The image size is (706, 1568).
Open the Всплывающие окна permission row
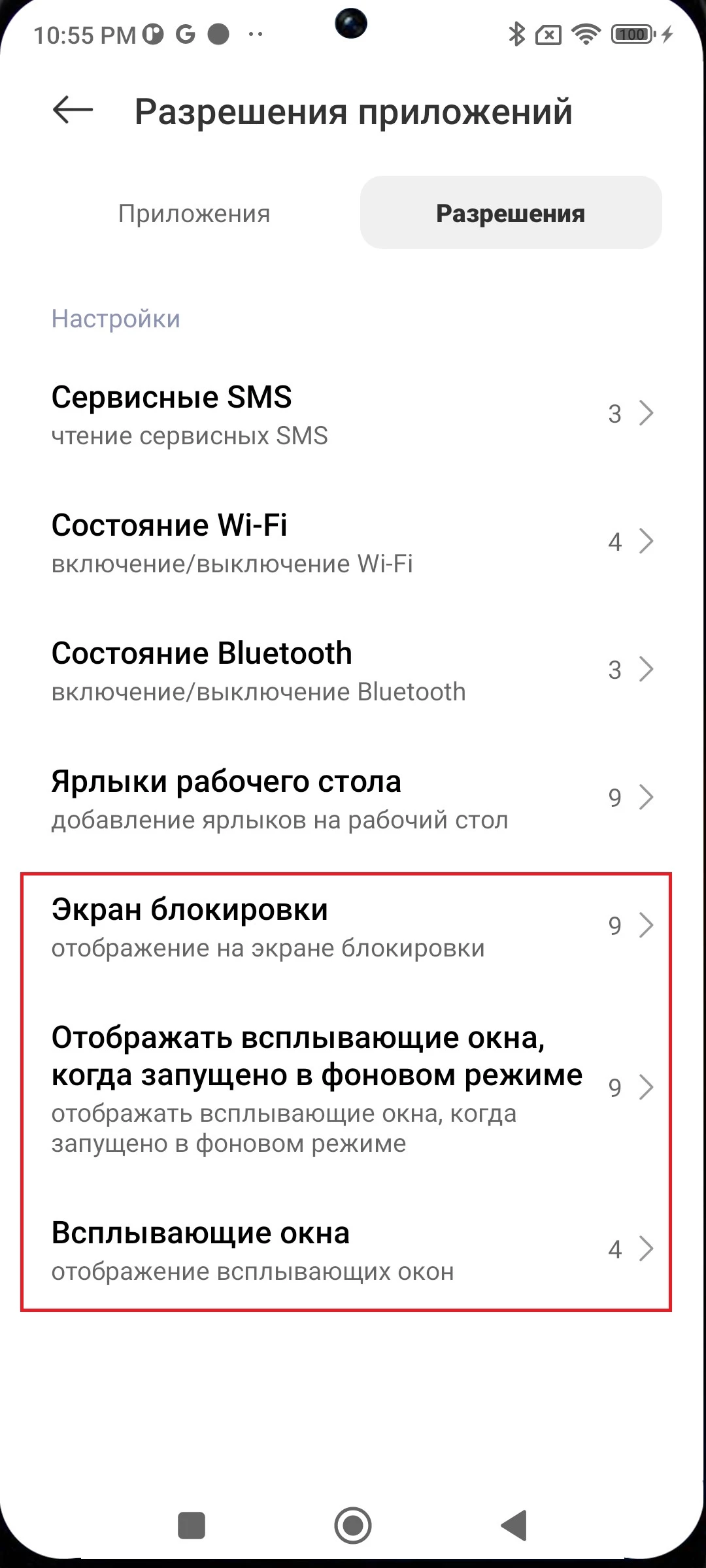[x=353, y=1250]
